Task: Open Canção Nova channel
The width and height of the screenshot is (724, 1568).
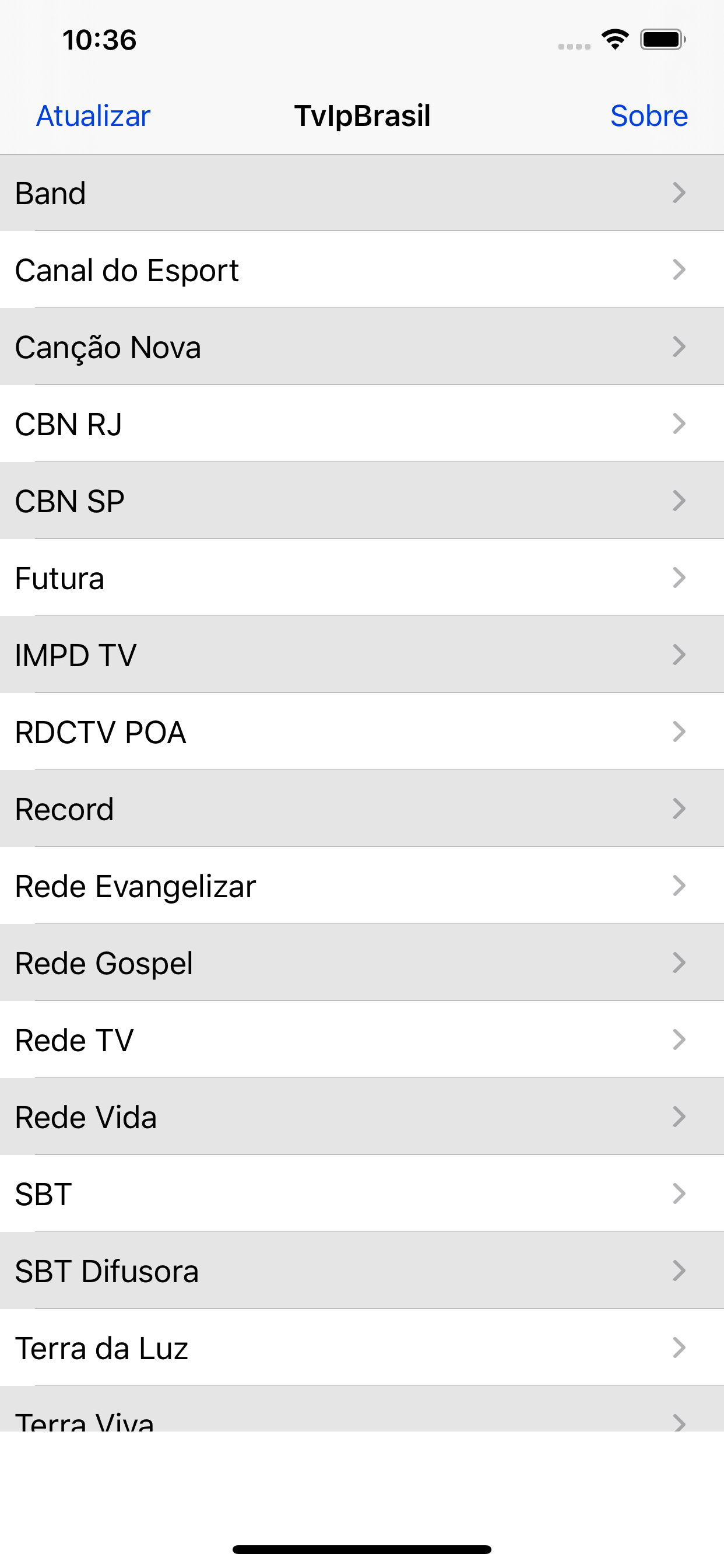Action: click(x=362, y=347)
